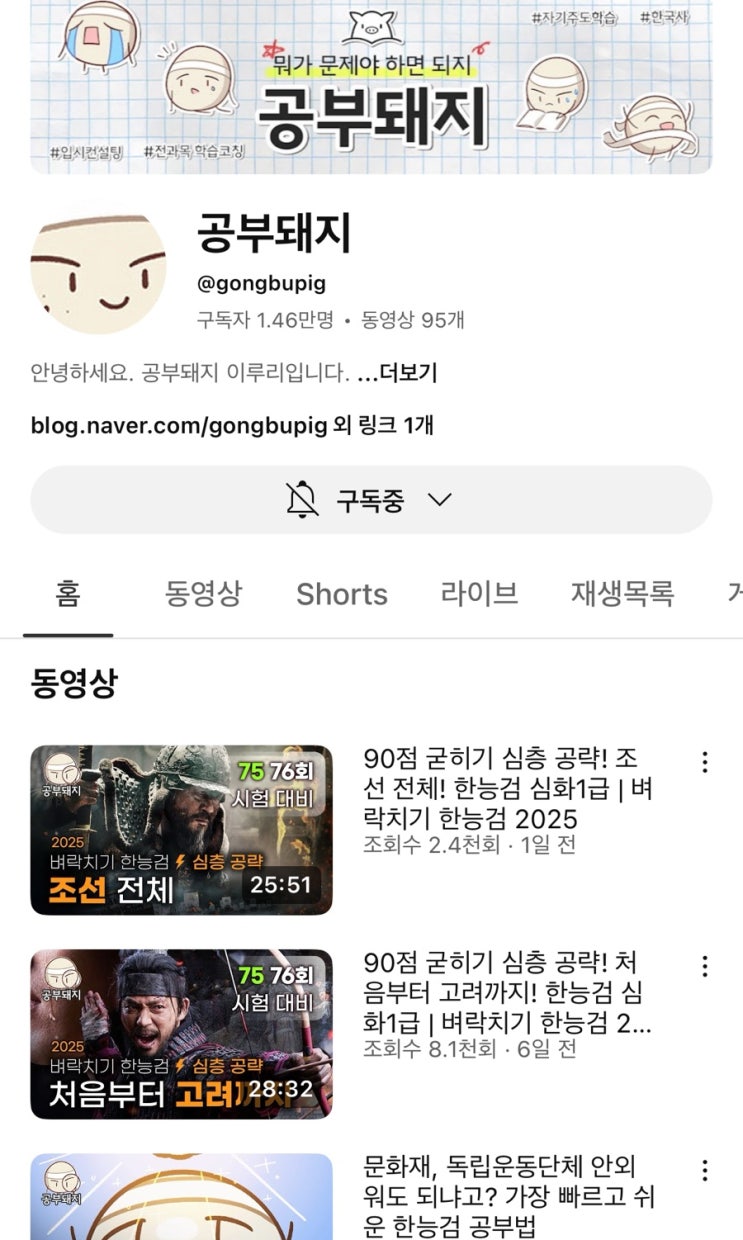Open the 구독중 subscription dropdown
The width and height of the screenshot is (743, 1240).
point(371,499)
